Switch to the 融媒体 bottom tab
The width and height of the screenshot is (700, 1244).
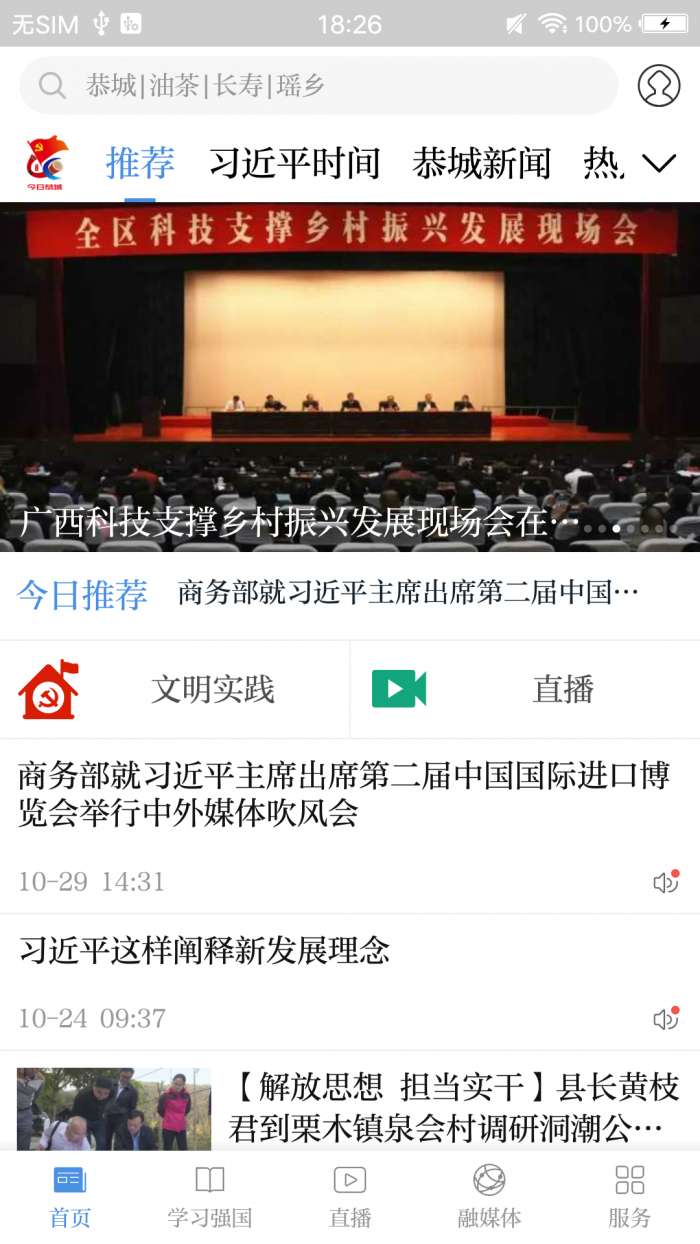489,1196
